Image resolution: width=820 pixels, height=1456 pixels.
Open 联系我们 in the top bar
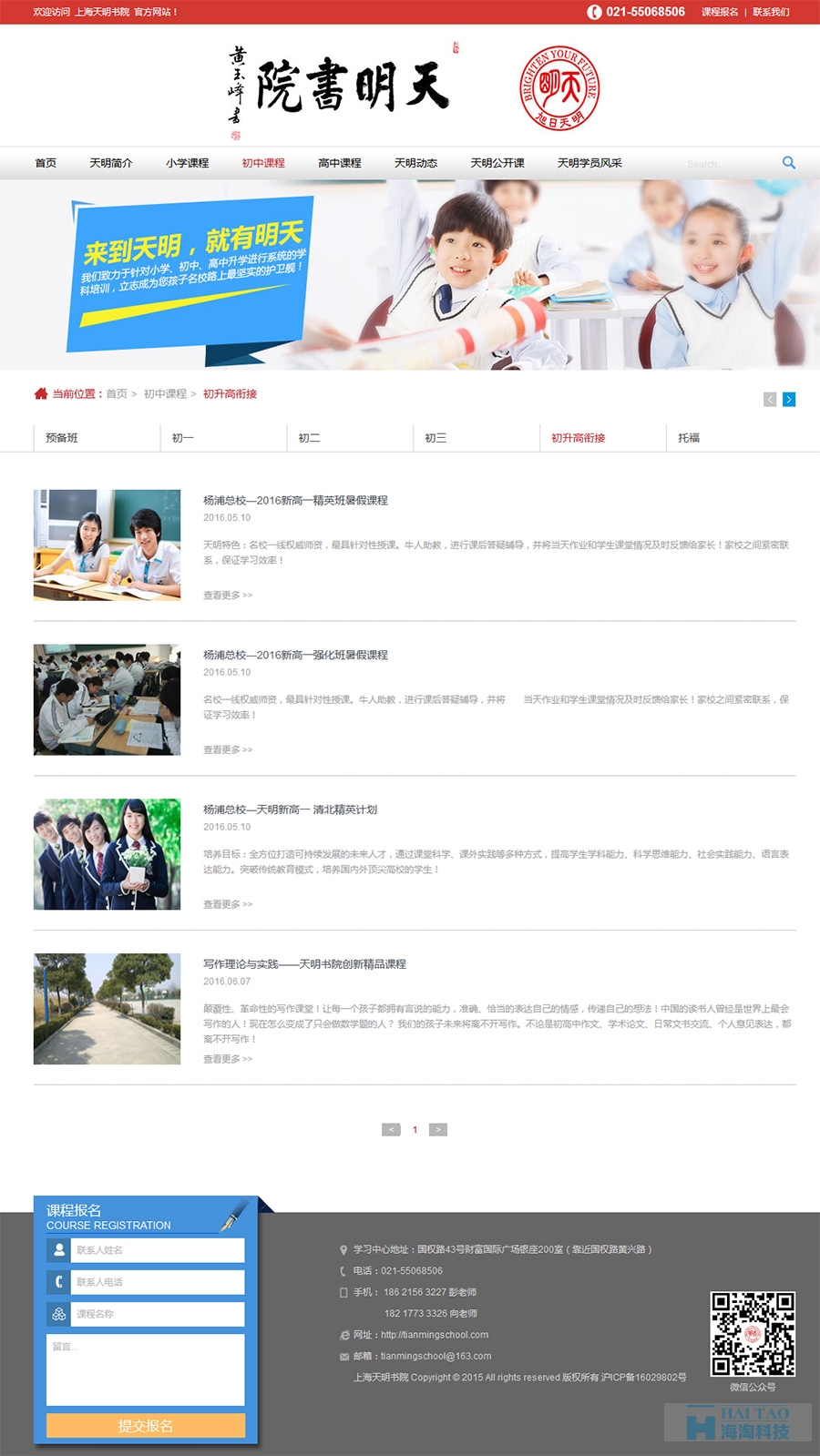click(771, 12)
